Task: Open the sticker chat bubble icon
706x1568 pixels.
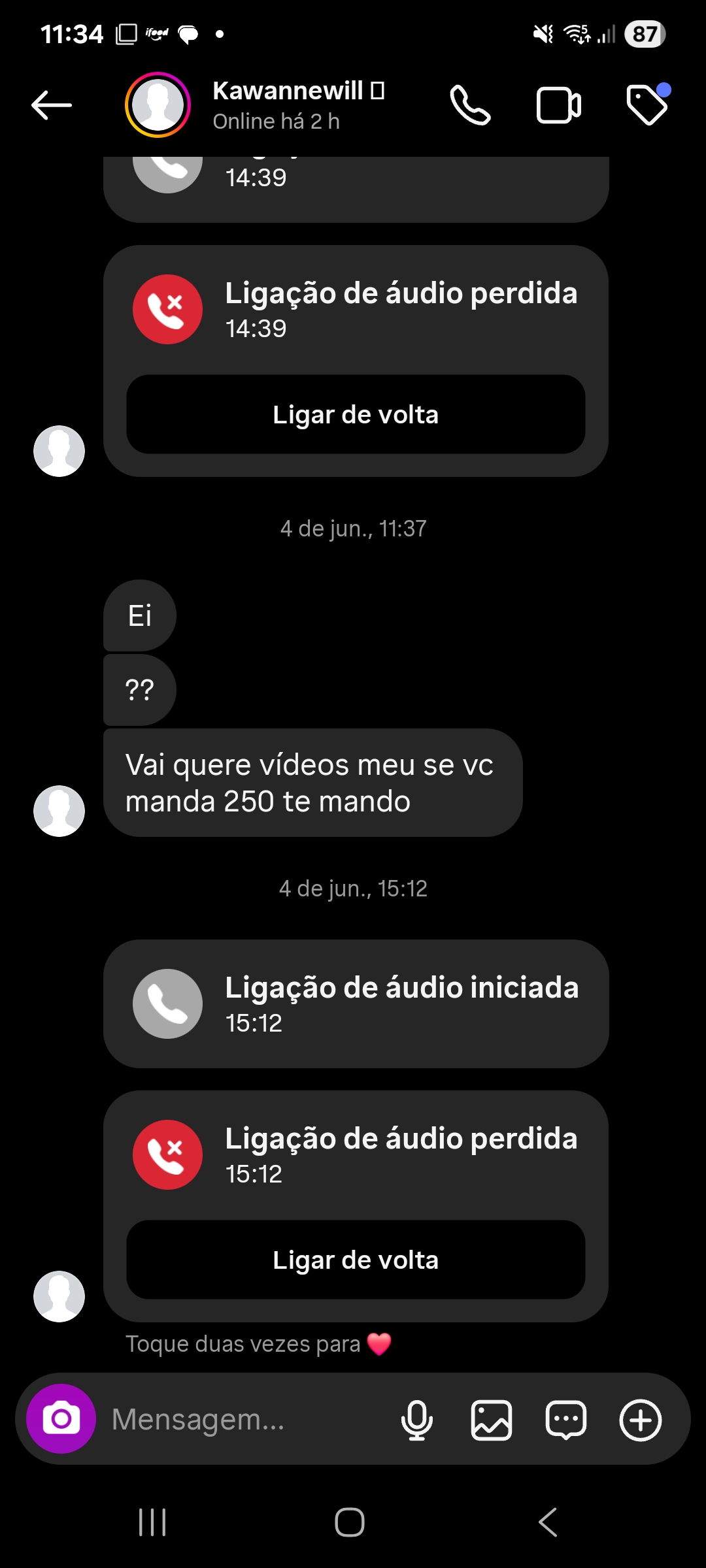Action: (x=566, y=1420)
